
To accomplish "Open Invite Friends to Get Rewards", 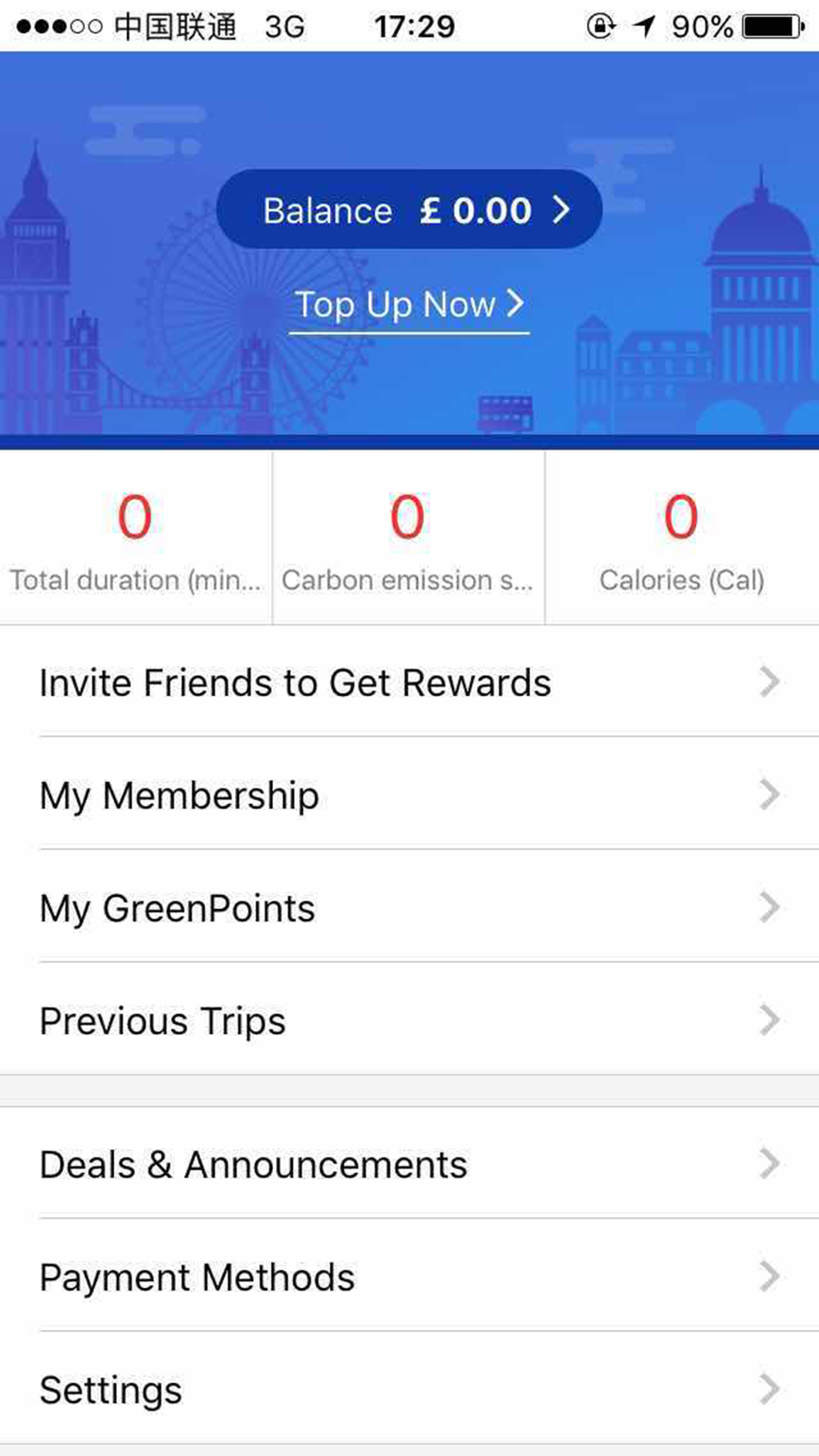I will pyautogui.click(x=409, y=681).
